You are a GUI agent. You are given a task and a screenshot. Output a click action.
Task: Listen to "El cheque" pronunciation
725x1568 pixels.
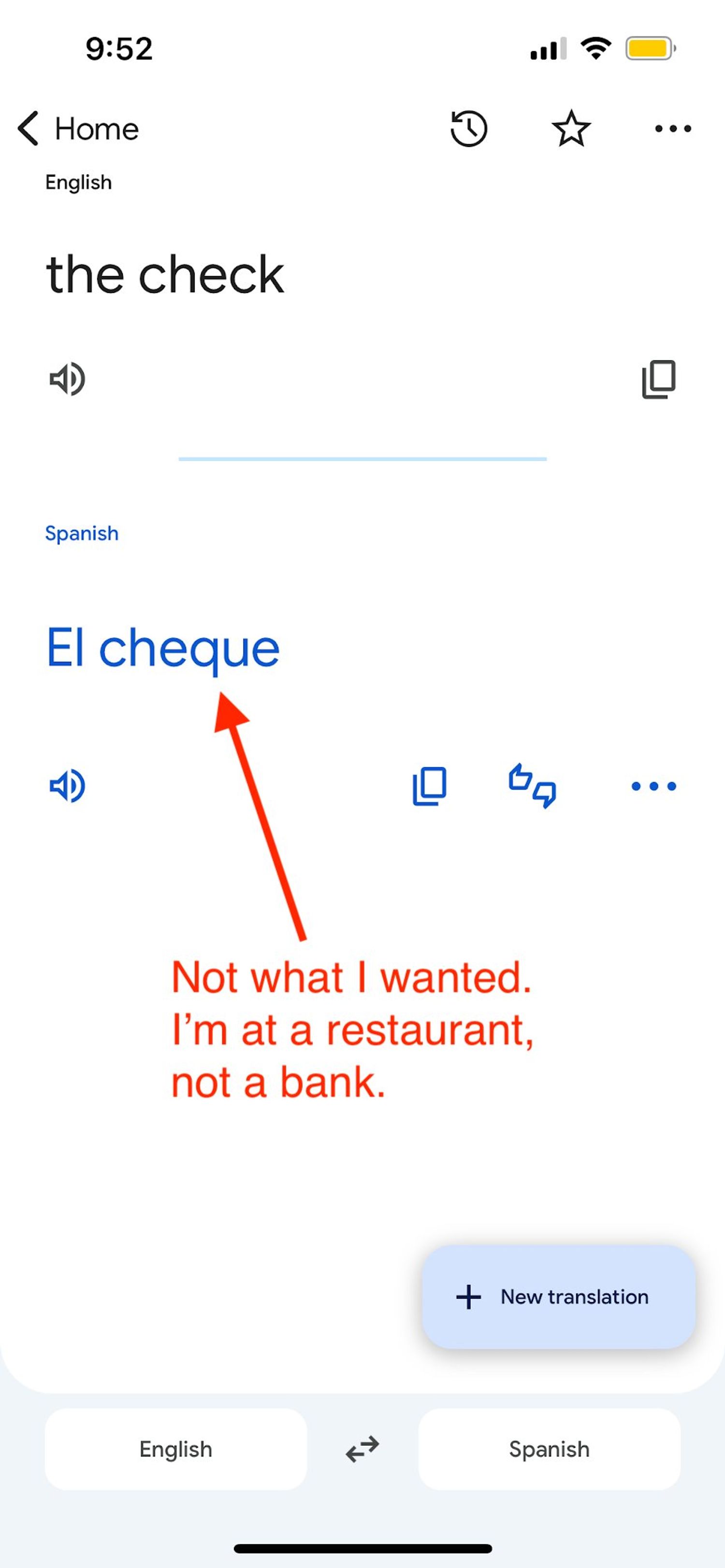pyautogui.click(x=67, y=786)
